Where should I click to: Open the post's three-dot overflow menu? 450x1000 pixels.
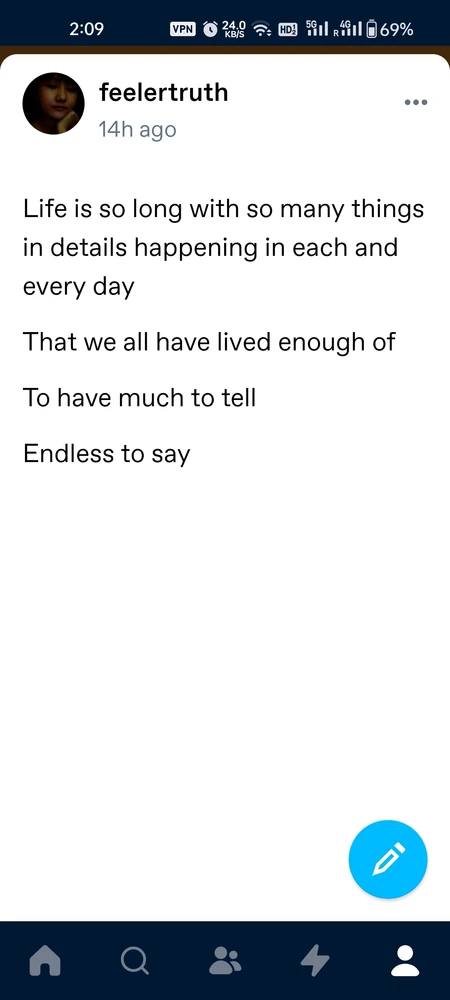[416, 102]
